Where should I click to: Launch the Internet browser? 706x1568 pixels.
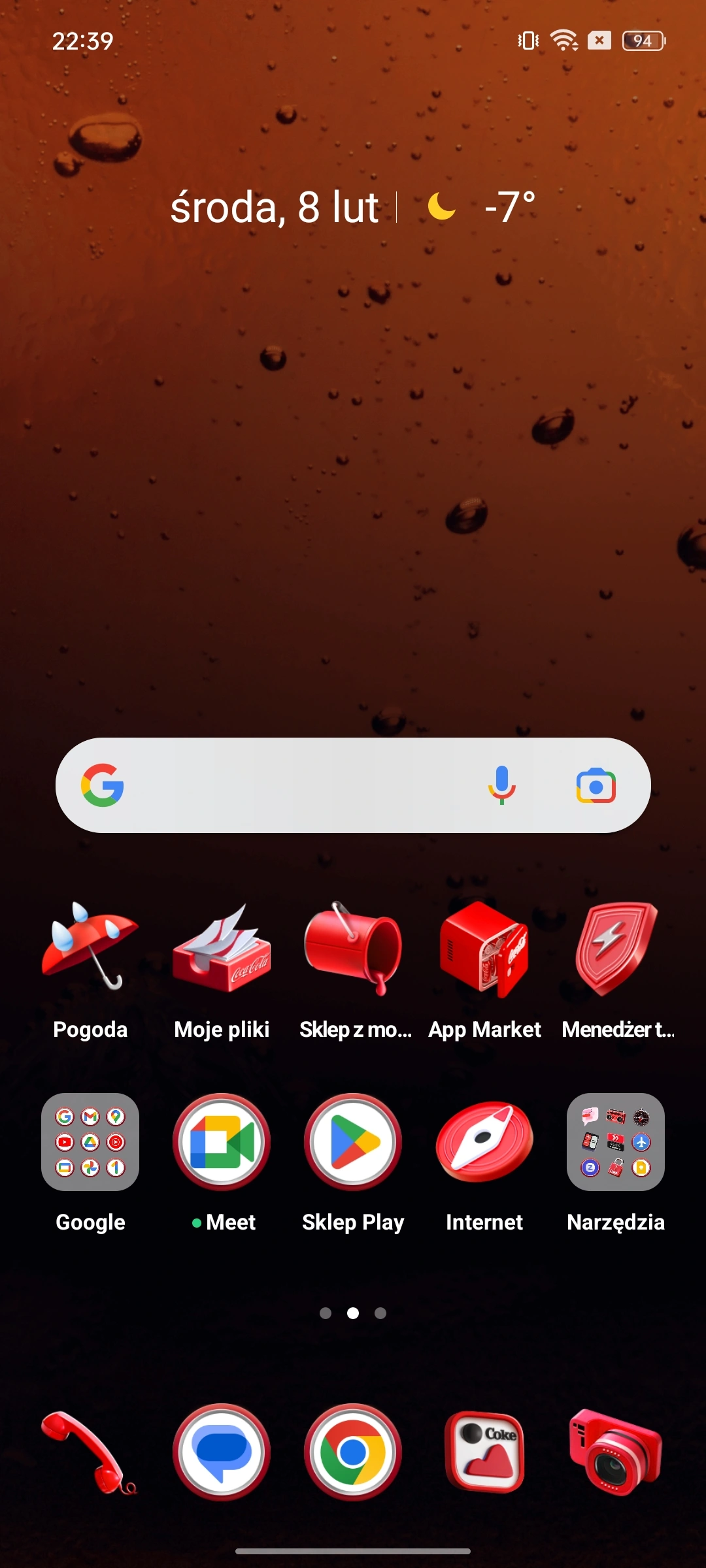[x=484, y=1142]
